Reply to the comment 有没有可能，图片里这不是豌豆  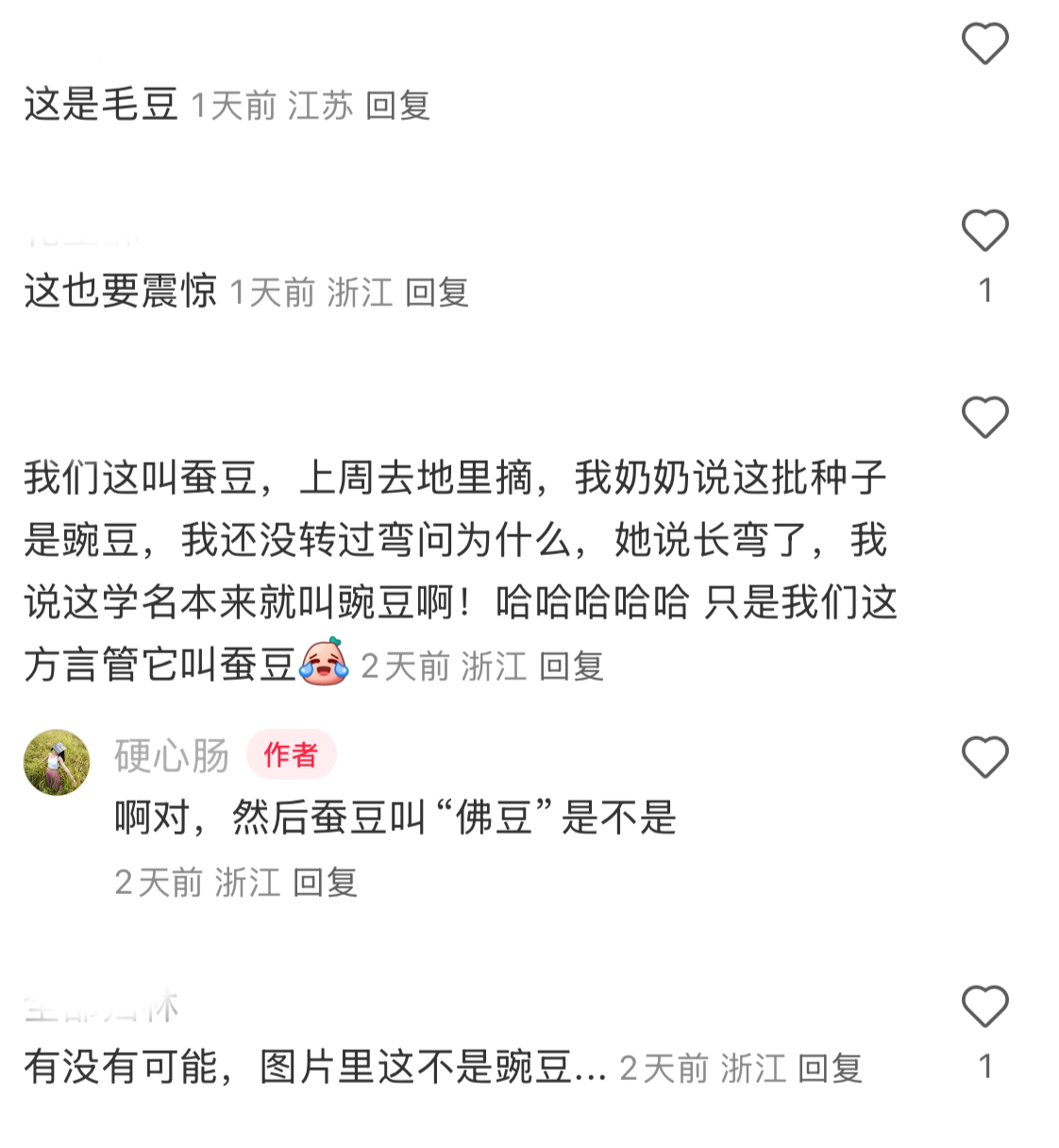tap(830, 1069)
